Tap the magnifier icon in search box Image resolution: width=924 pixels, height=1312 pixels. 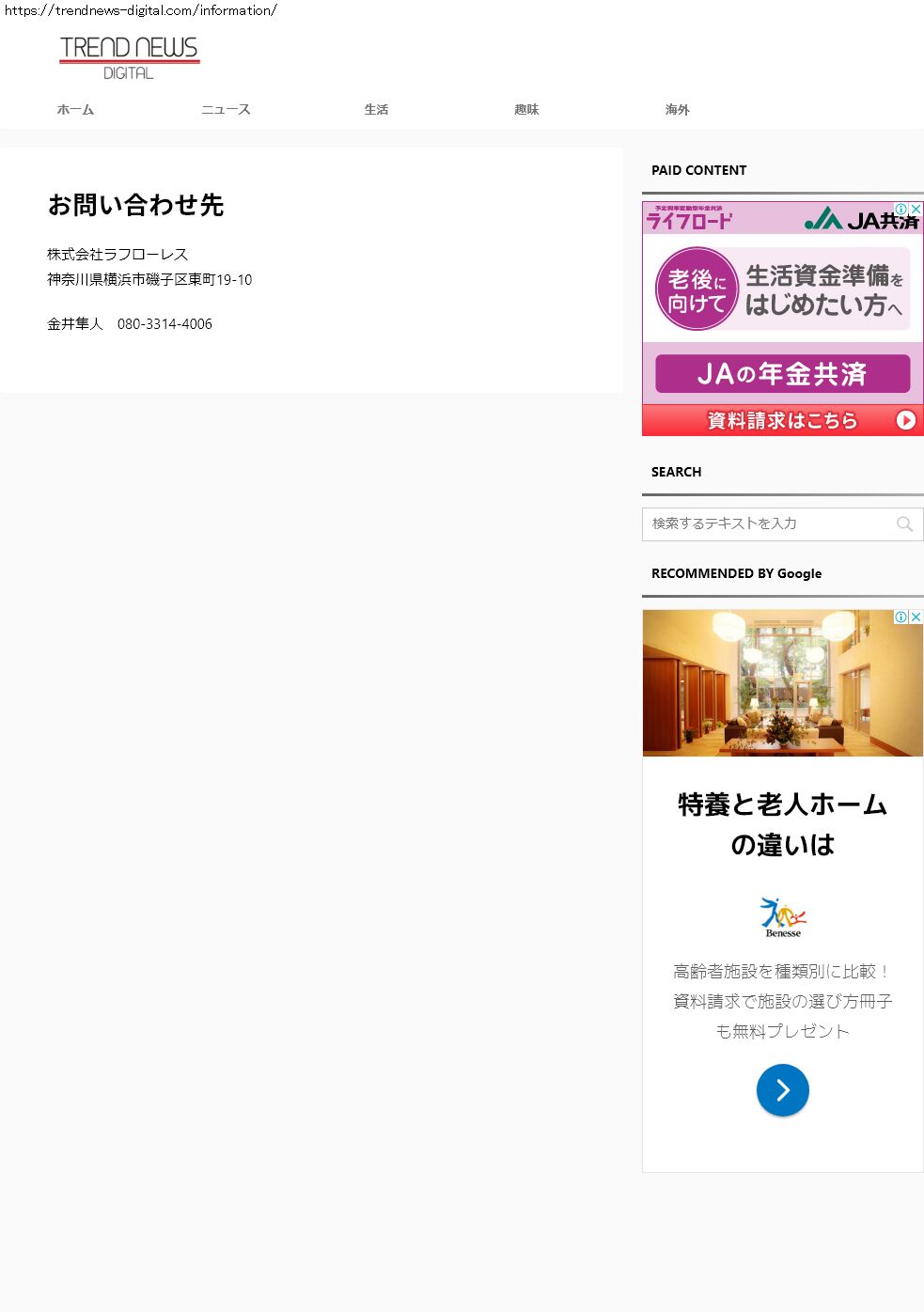(904, 524)
